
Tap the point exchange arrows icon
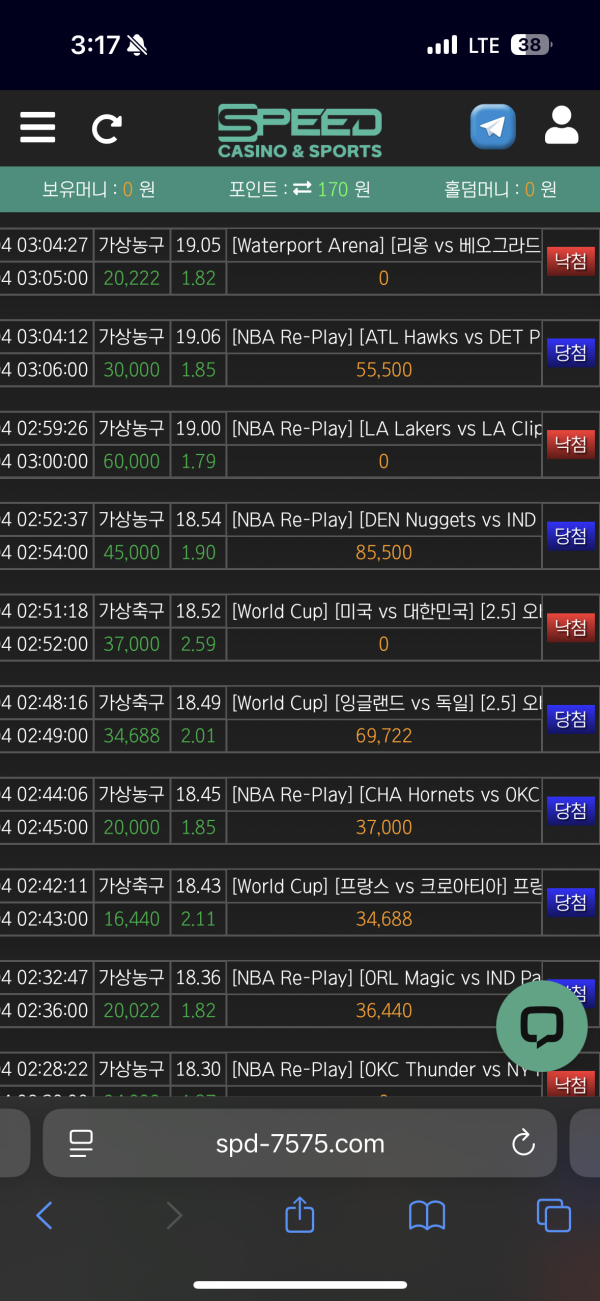[x=302, y=189]
